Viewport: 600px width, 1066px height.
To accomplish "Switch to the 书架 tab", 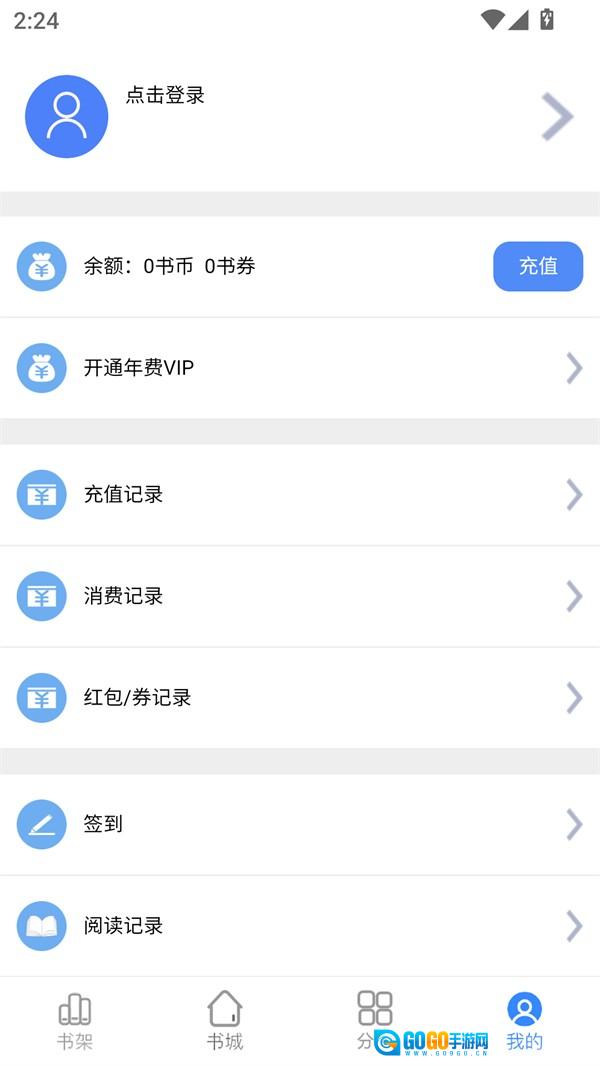I will coord(75,1021).
